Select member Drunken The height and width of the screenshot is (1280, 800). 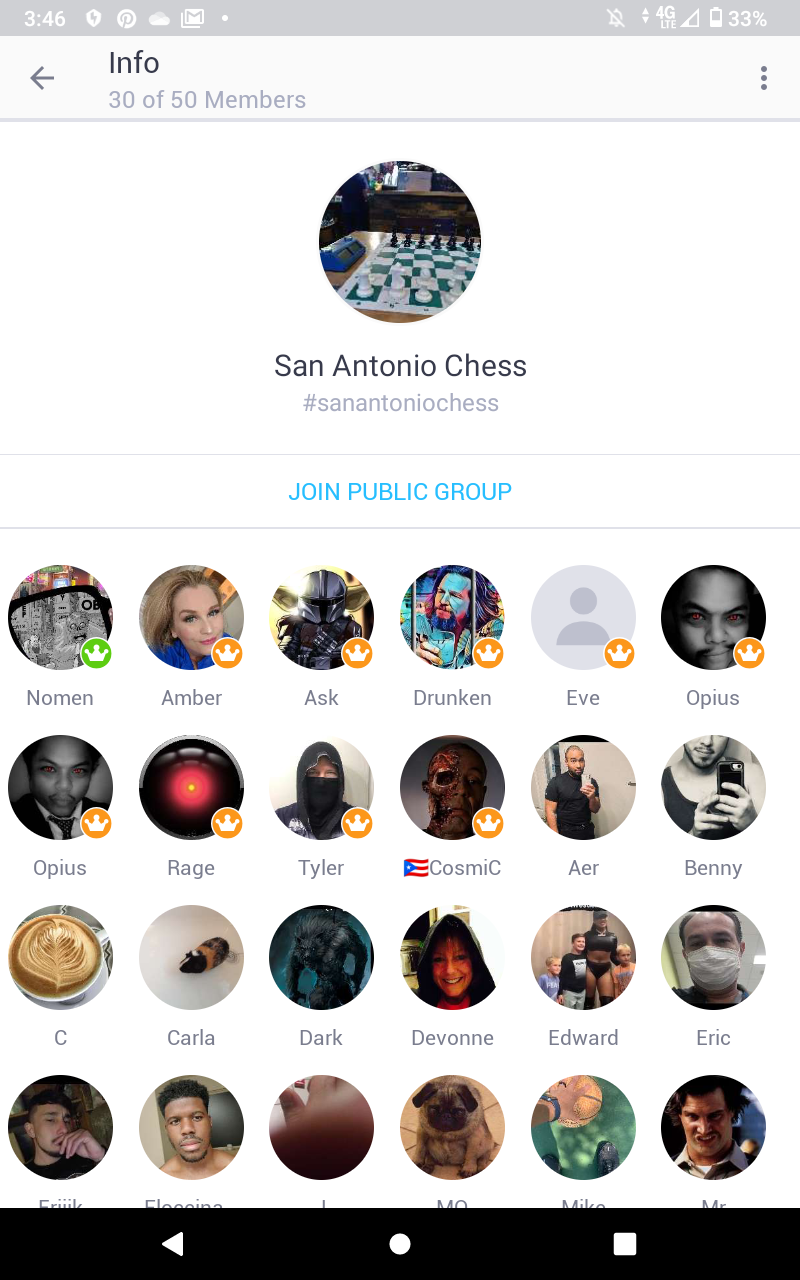click(x=452, y=618)
